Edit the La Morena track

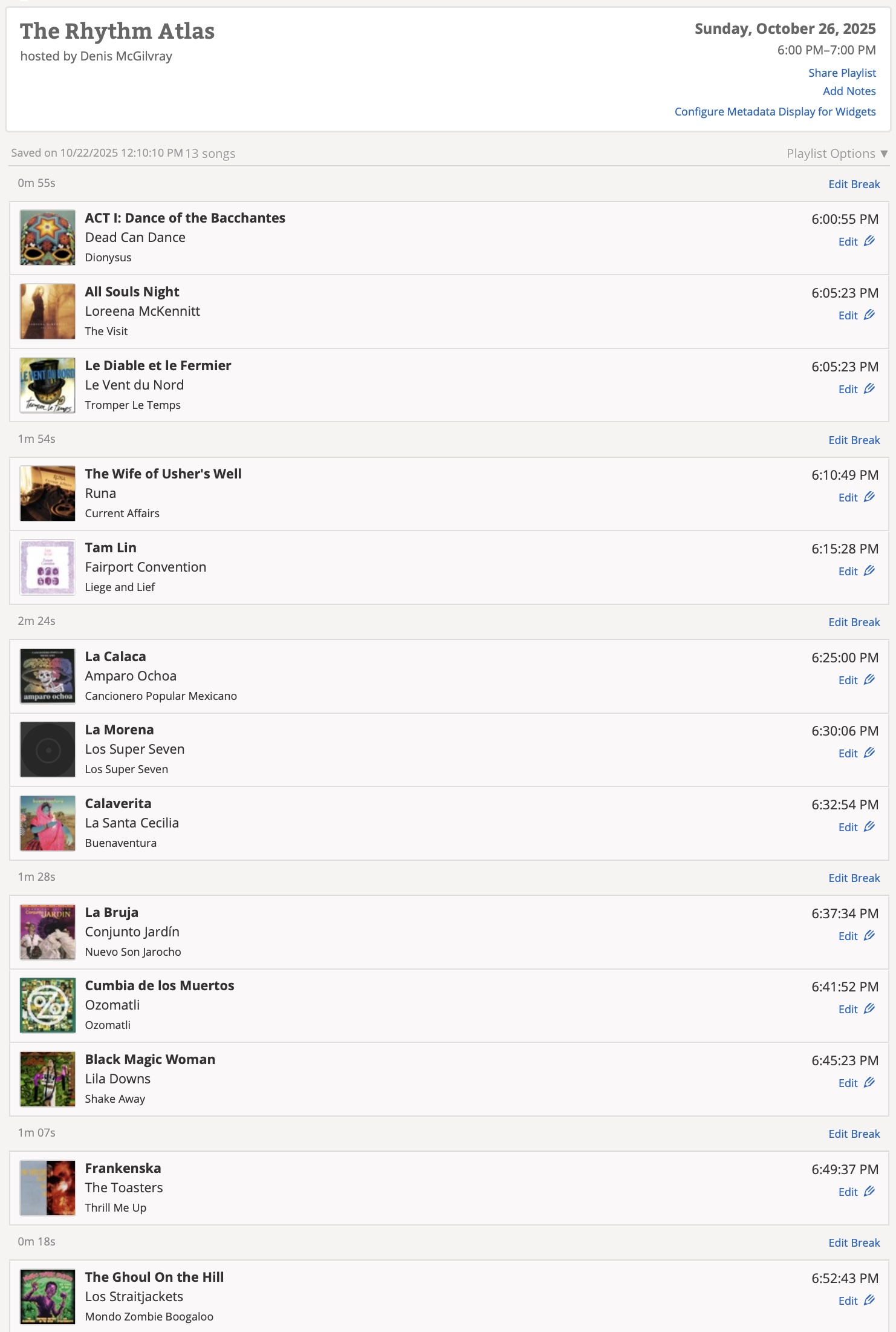[855, 754]
